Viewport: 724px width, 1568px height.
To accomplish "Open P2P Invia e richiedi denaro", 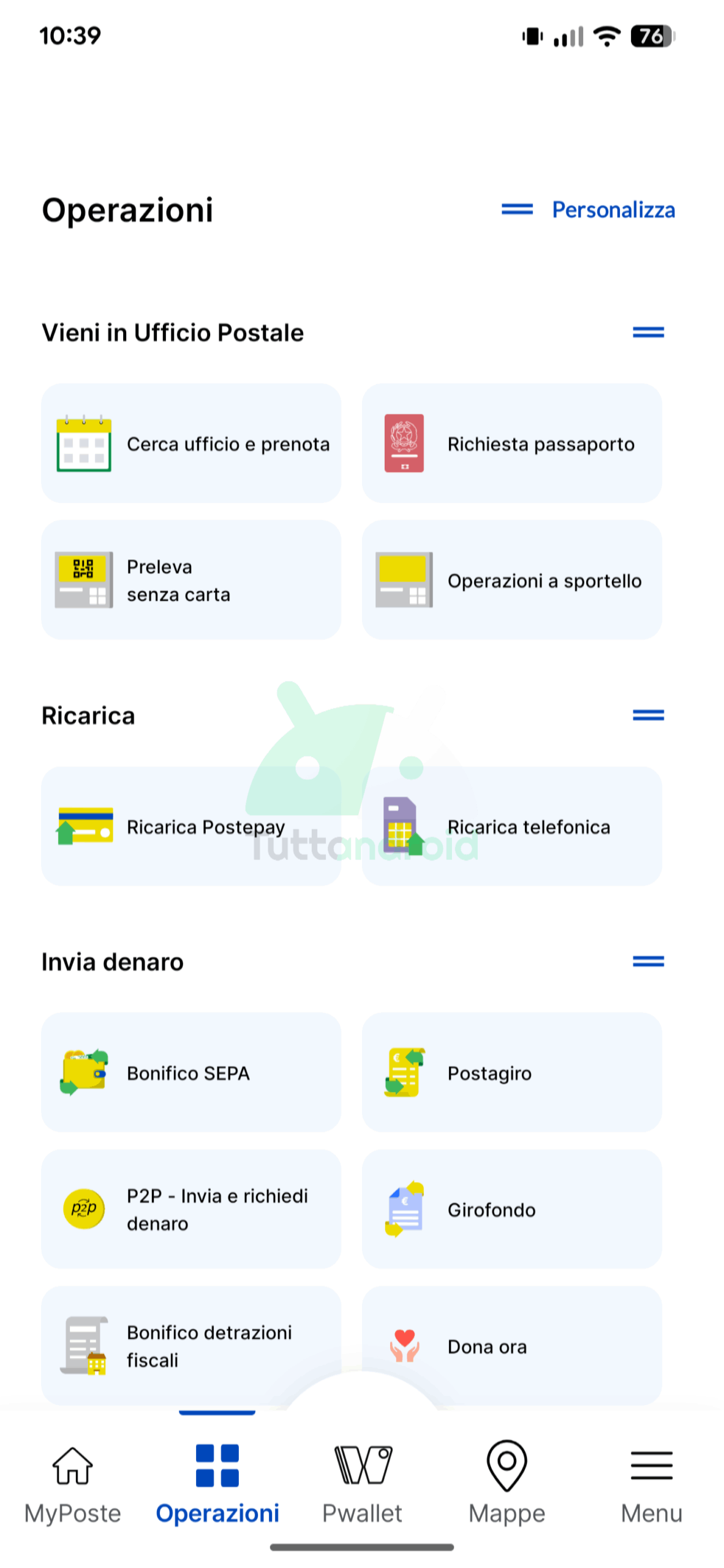I will (x=191, y=1209).
